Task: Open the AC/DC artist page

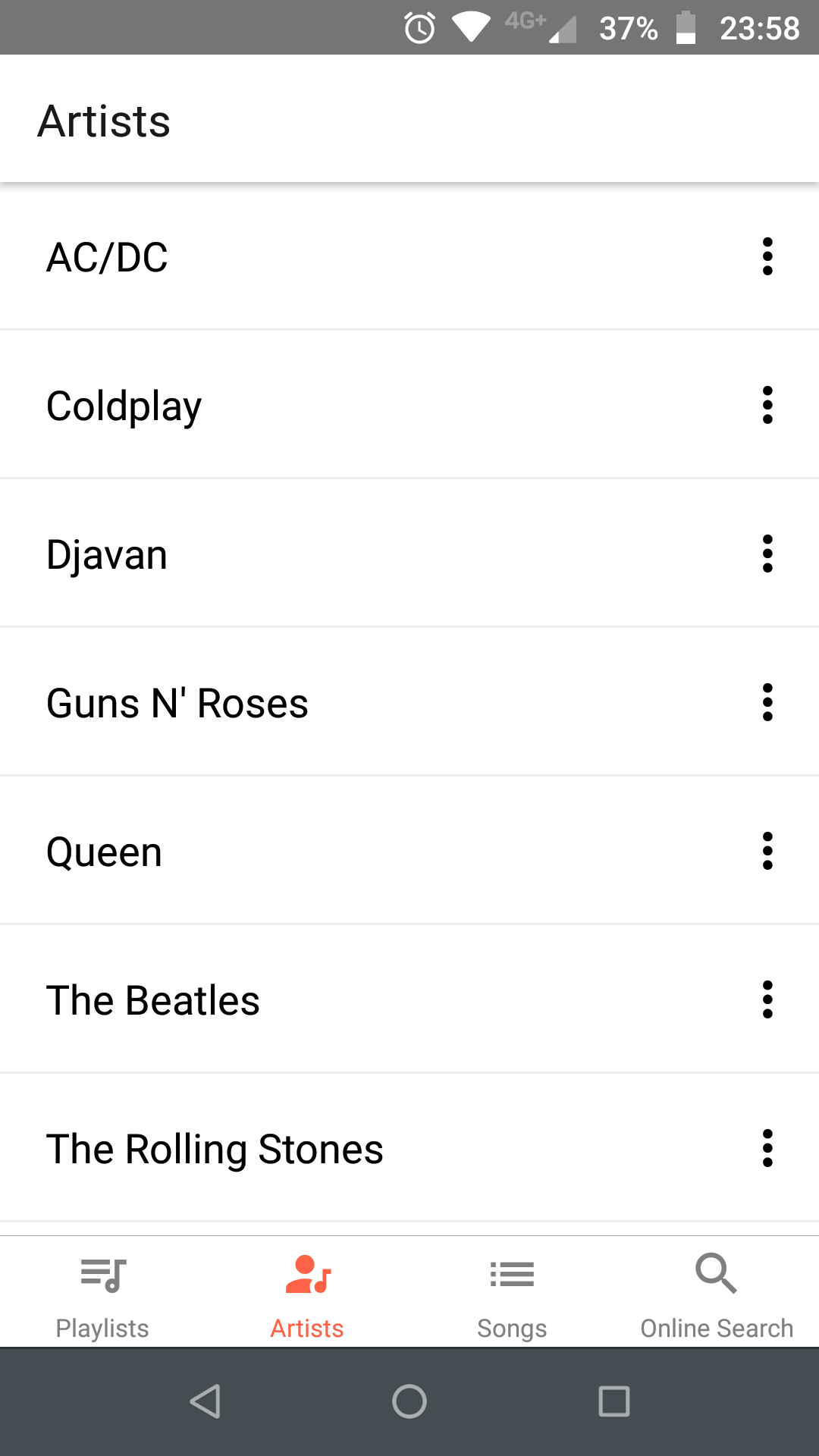Action: point(107,256)
